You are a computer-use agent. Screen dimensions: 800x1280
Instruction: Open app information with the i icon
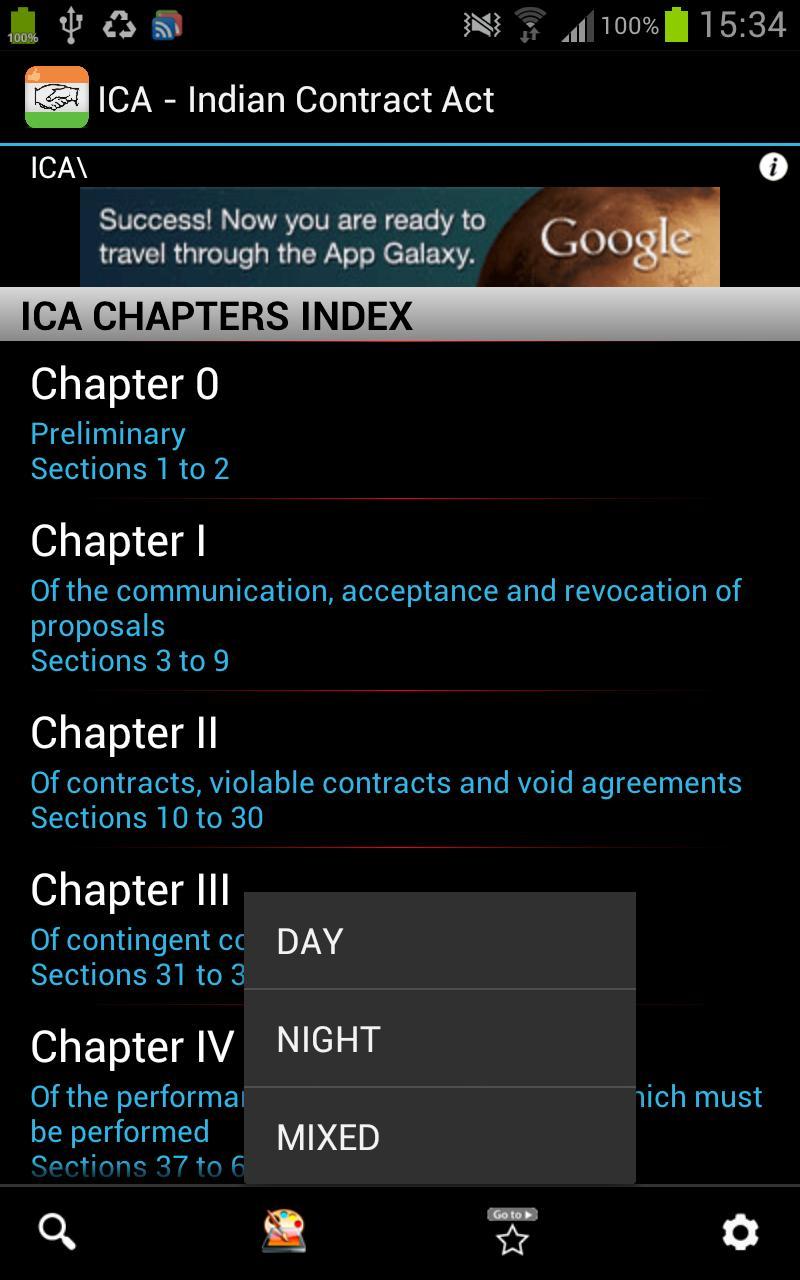tap(773, 167)
